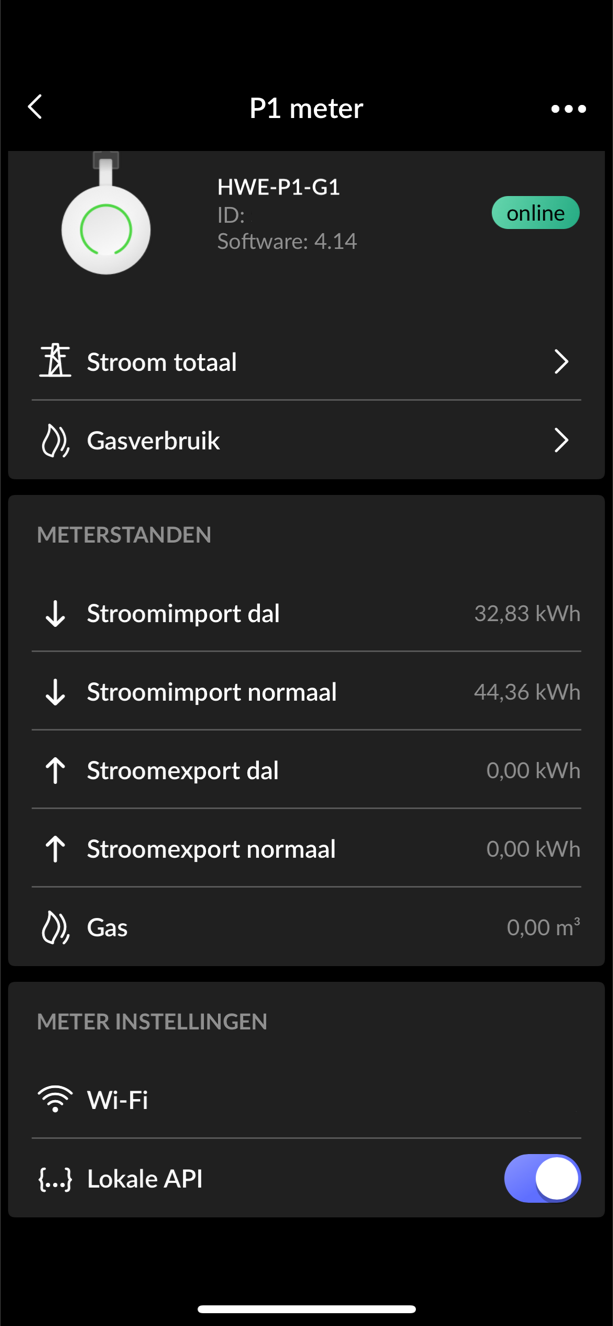Open Gasverbruik details

tap(306, 440)
